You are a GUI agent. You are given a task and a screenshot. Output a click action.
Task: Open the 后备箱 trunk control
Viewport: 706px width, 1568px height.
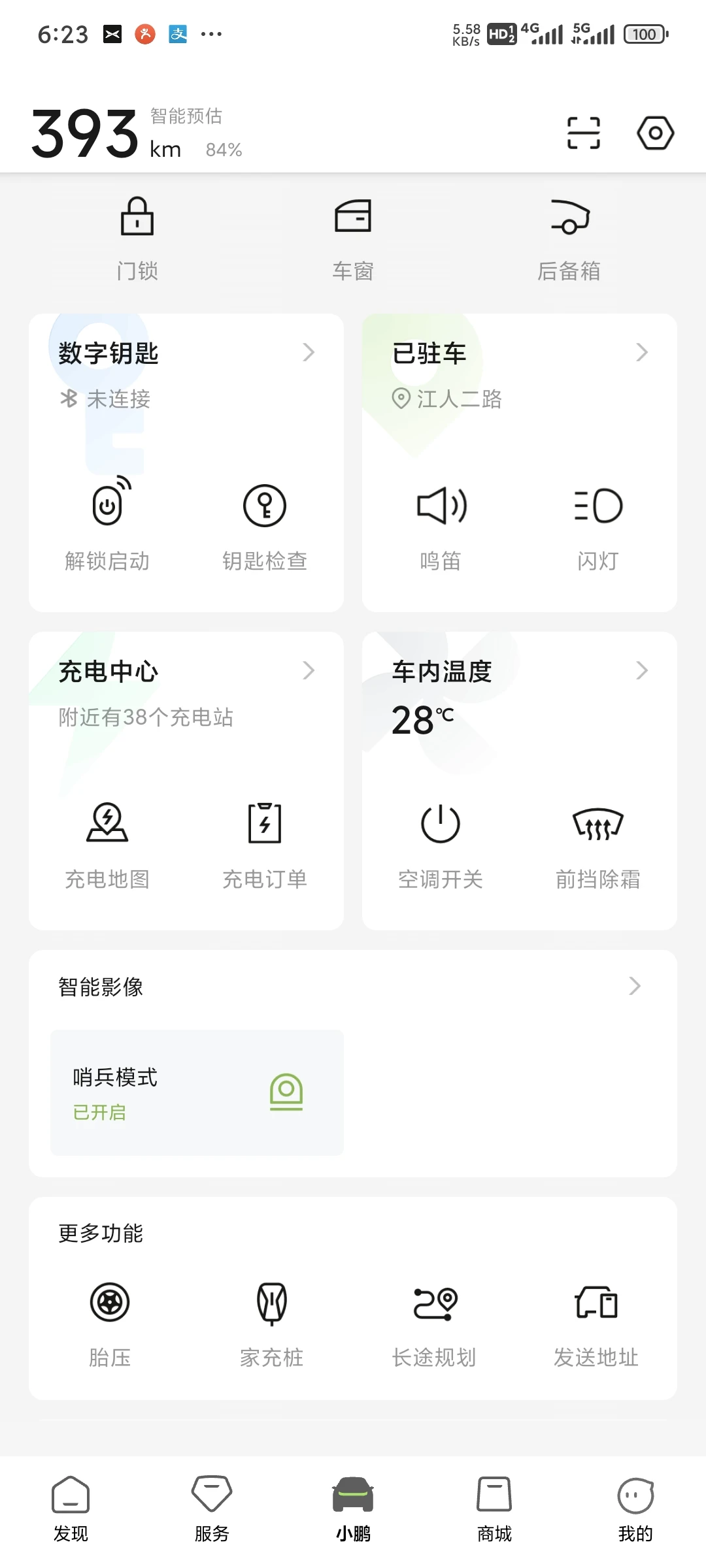click(x=569, y=238)
